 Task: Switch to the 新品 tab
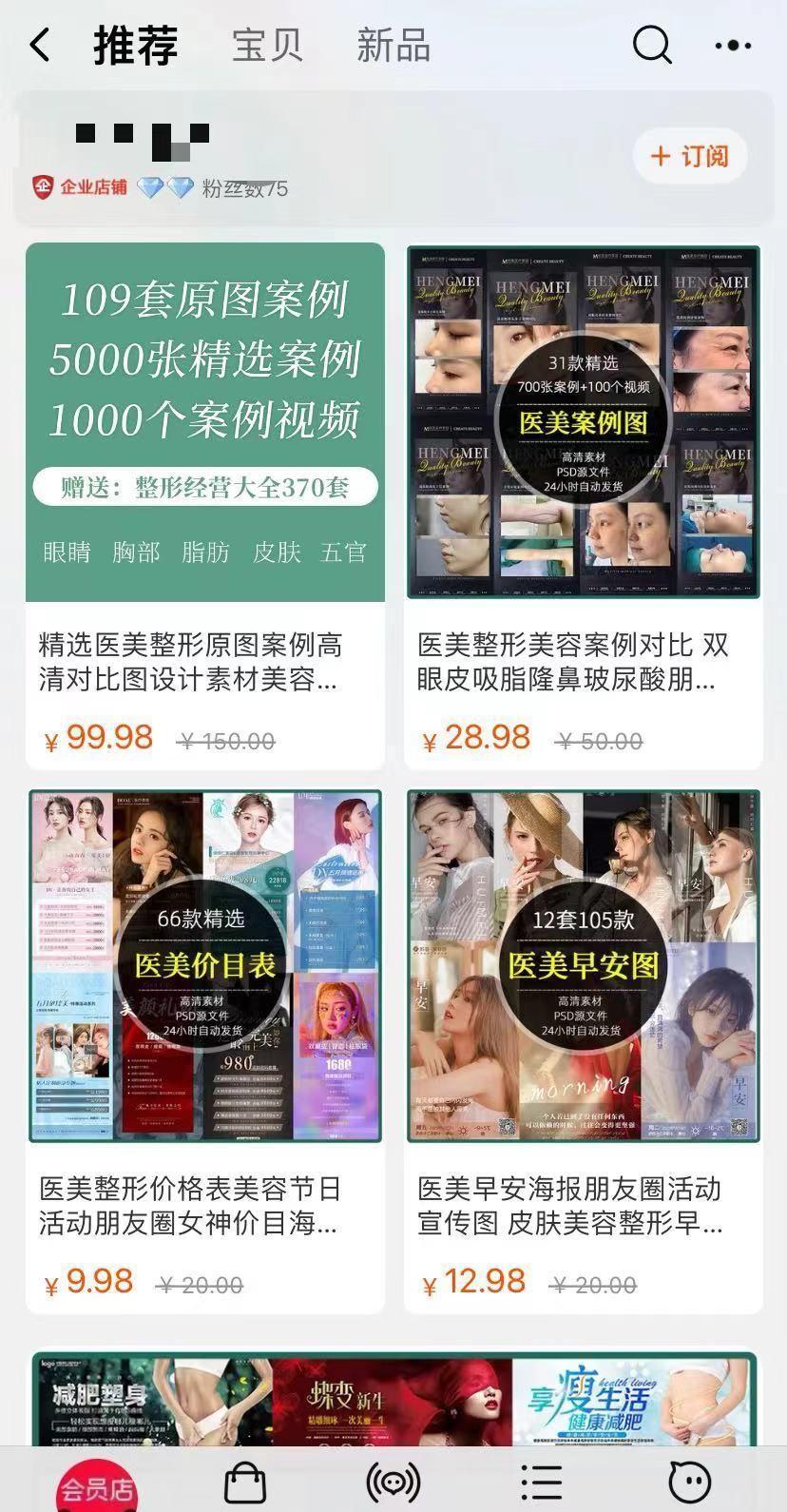tap(393, 46)
